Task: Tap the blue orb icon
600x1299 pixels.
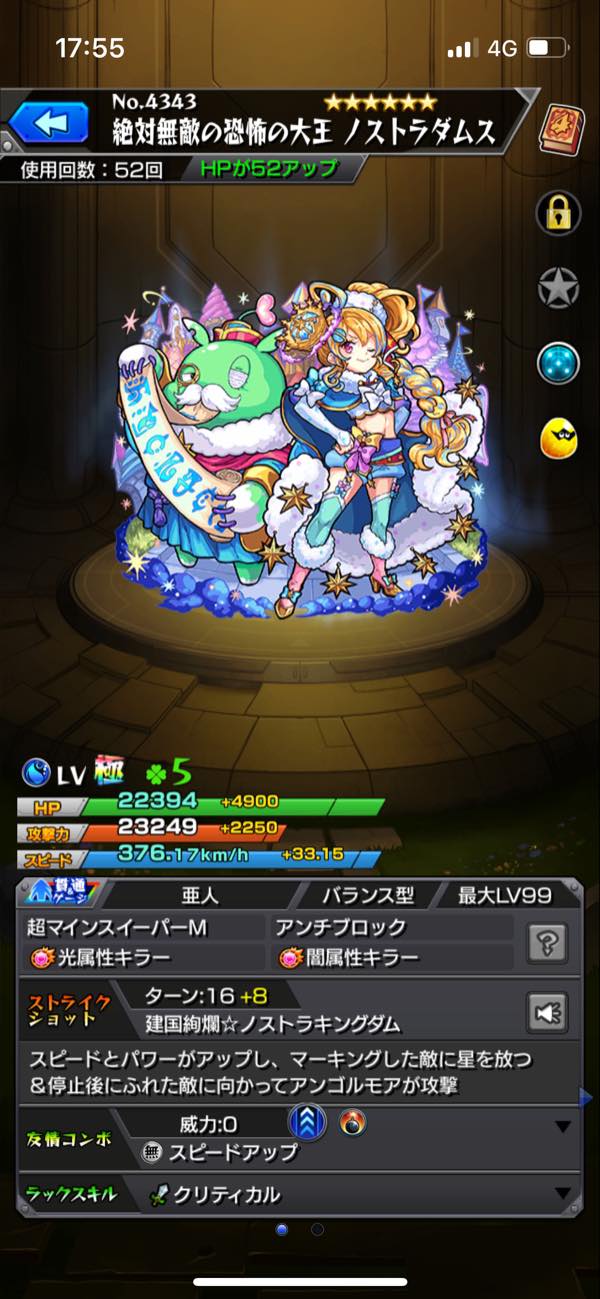Action: click(x=559, y=364)
